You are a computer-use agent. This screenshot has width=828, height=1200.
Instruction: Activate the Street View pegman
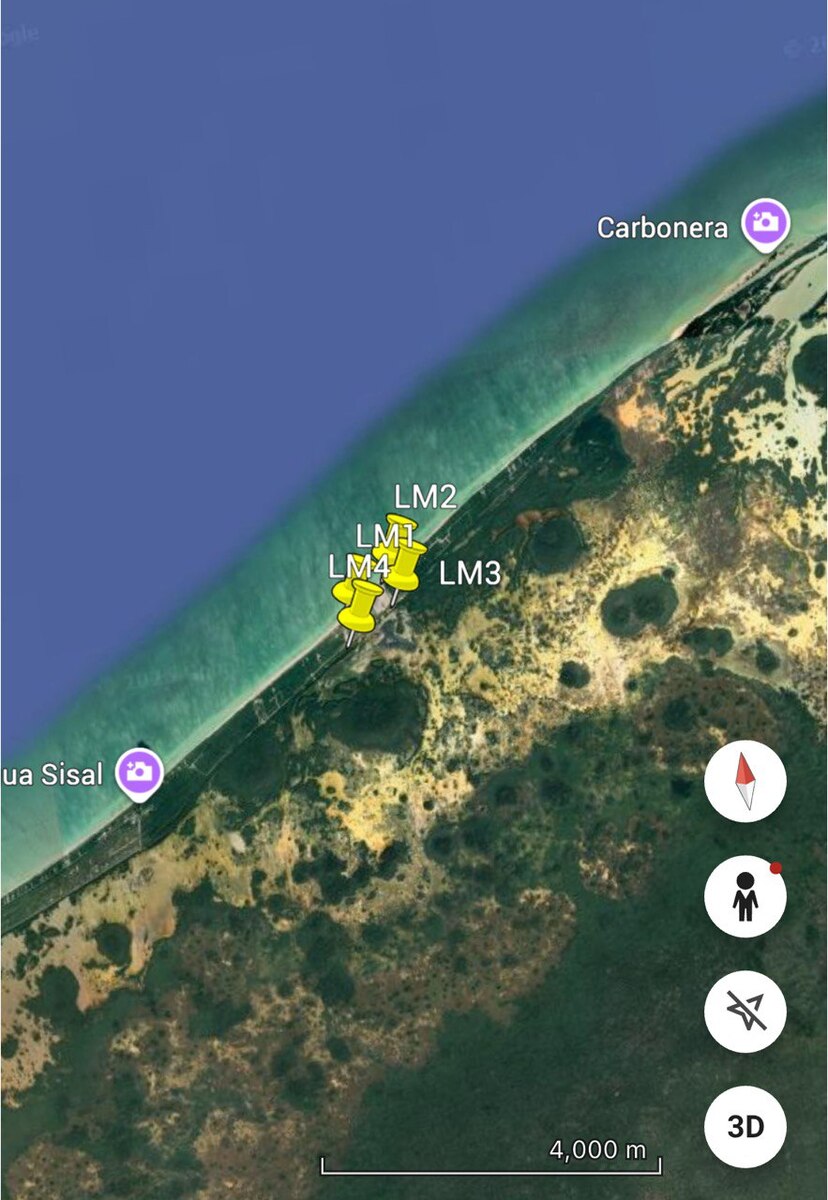[745, 897]
